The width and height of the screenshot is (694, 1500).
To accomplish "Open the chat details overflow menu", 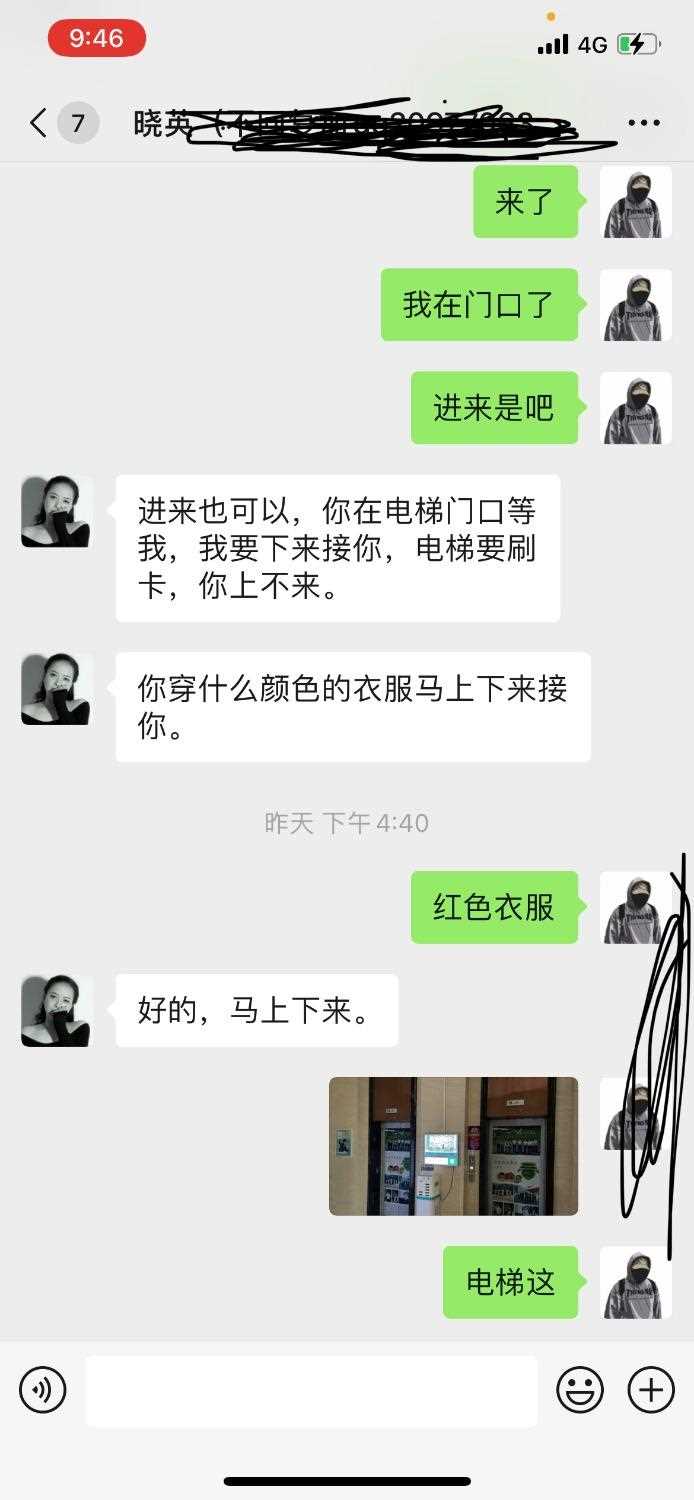I will point(644,124).
